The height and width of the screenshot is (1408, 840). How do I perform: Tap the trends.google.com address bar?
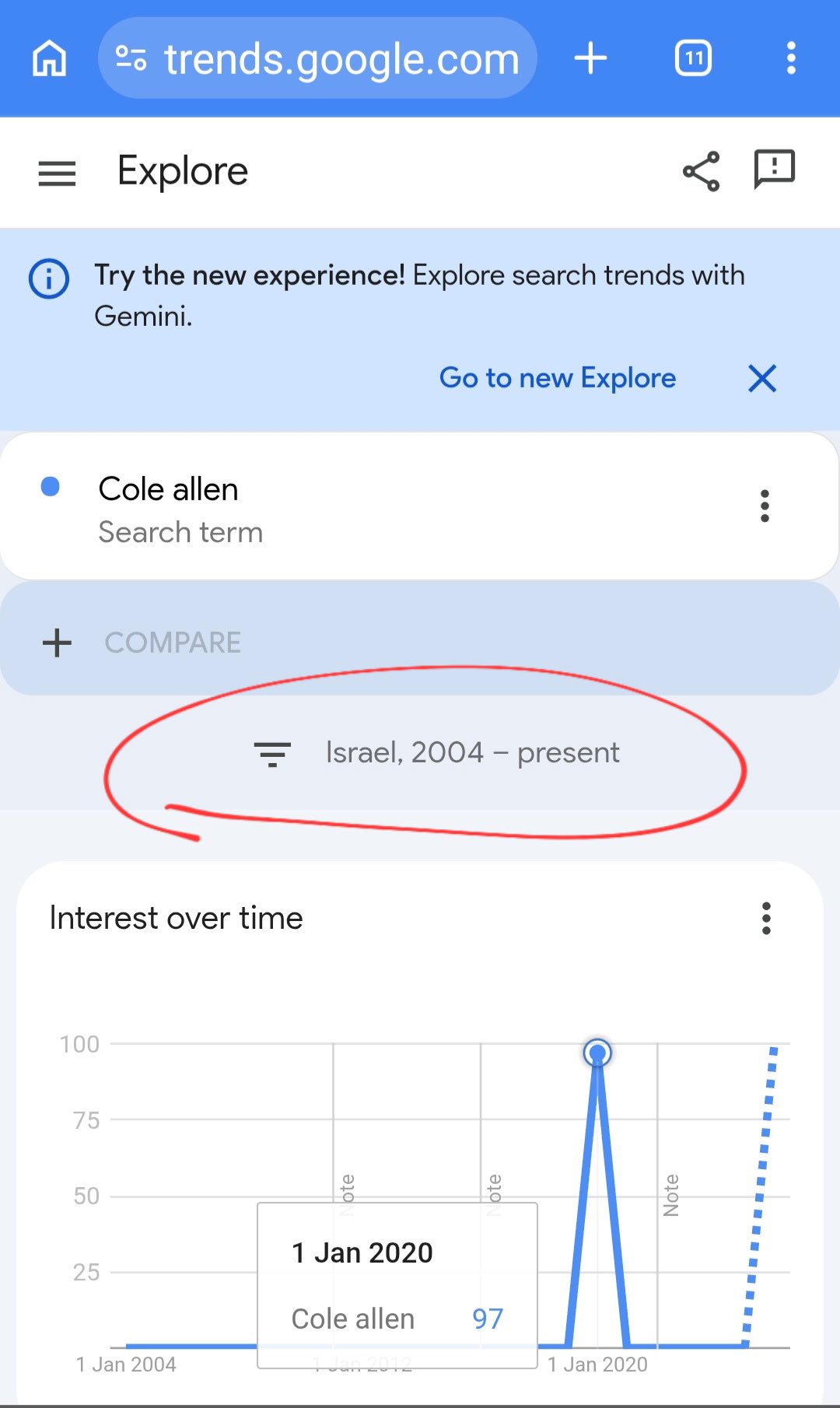319,58
